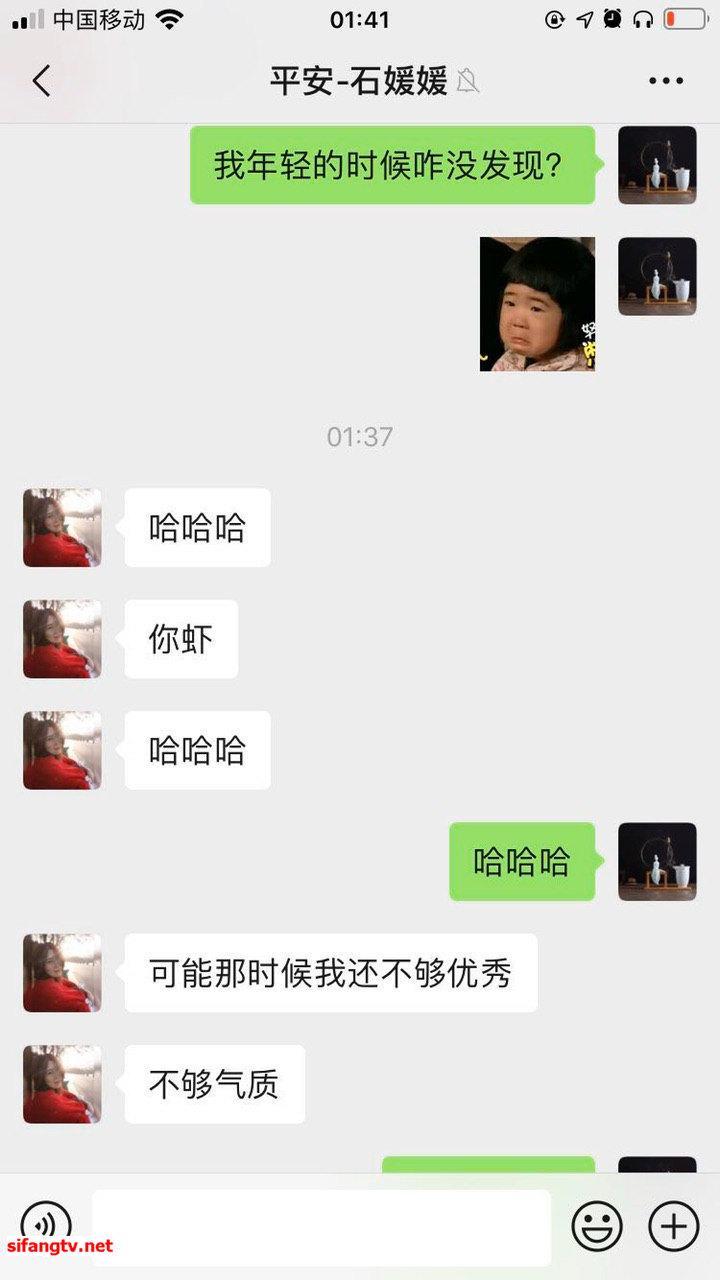Switch to voice message input

click(46, 1225)
